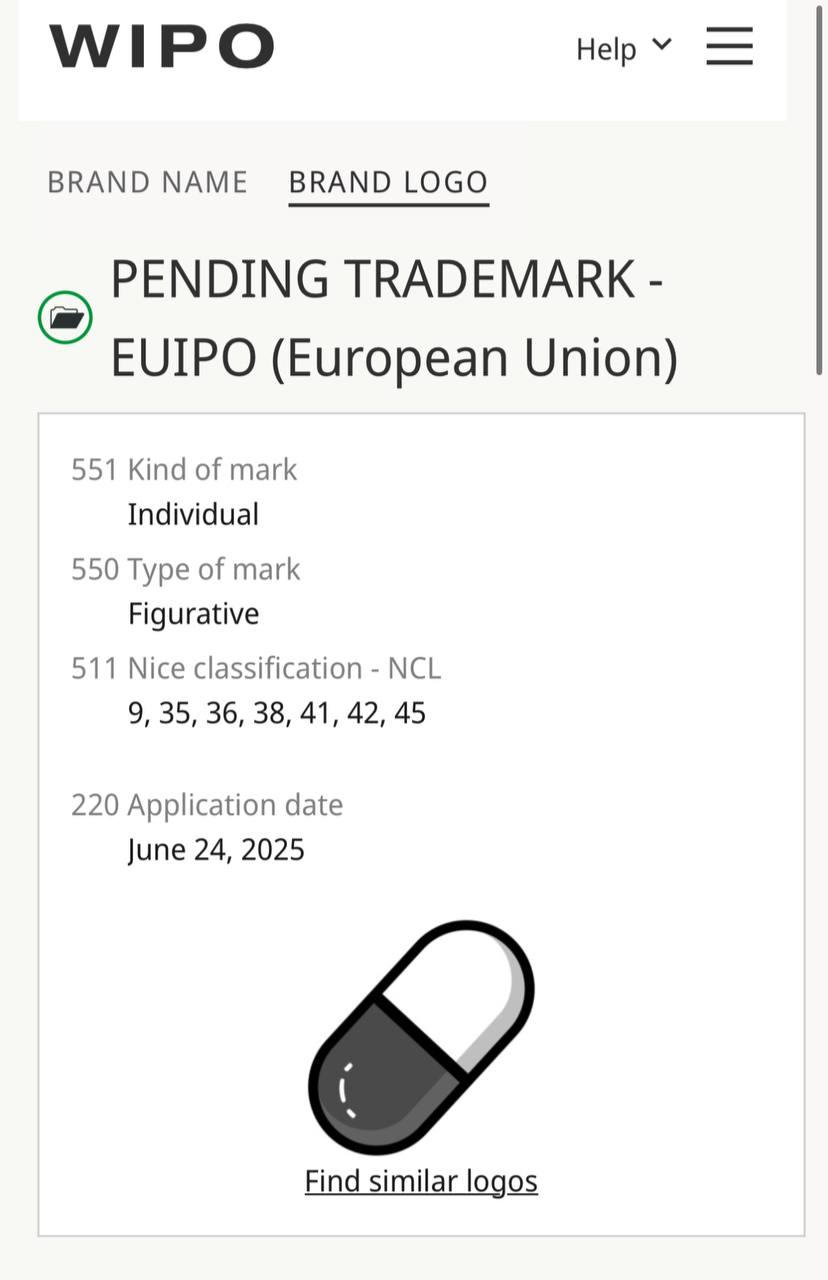This screenshot has height=1280, width=828.
Task: Expand the Help dropdown
Action: click(x=623, y=48)
